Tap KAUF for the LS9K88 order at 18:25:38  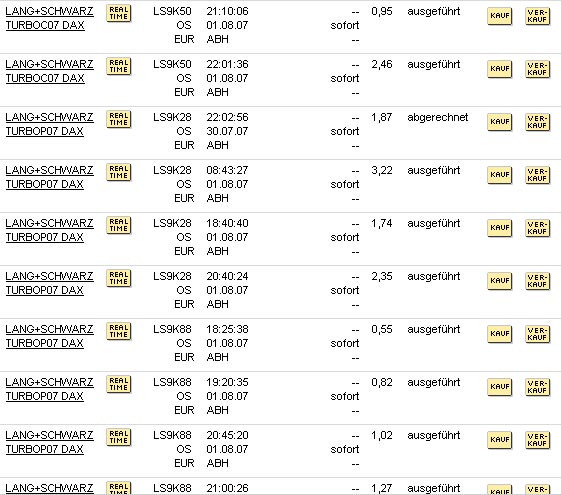(499, 334)
